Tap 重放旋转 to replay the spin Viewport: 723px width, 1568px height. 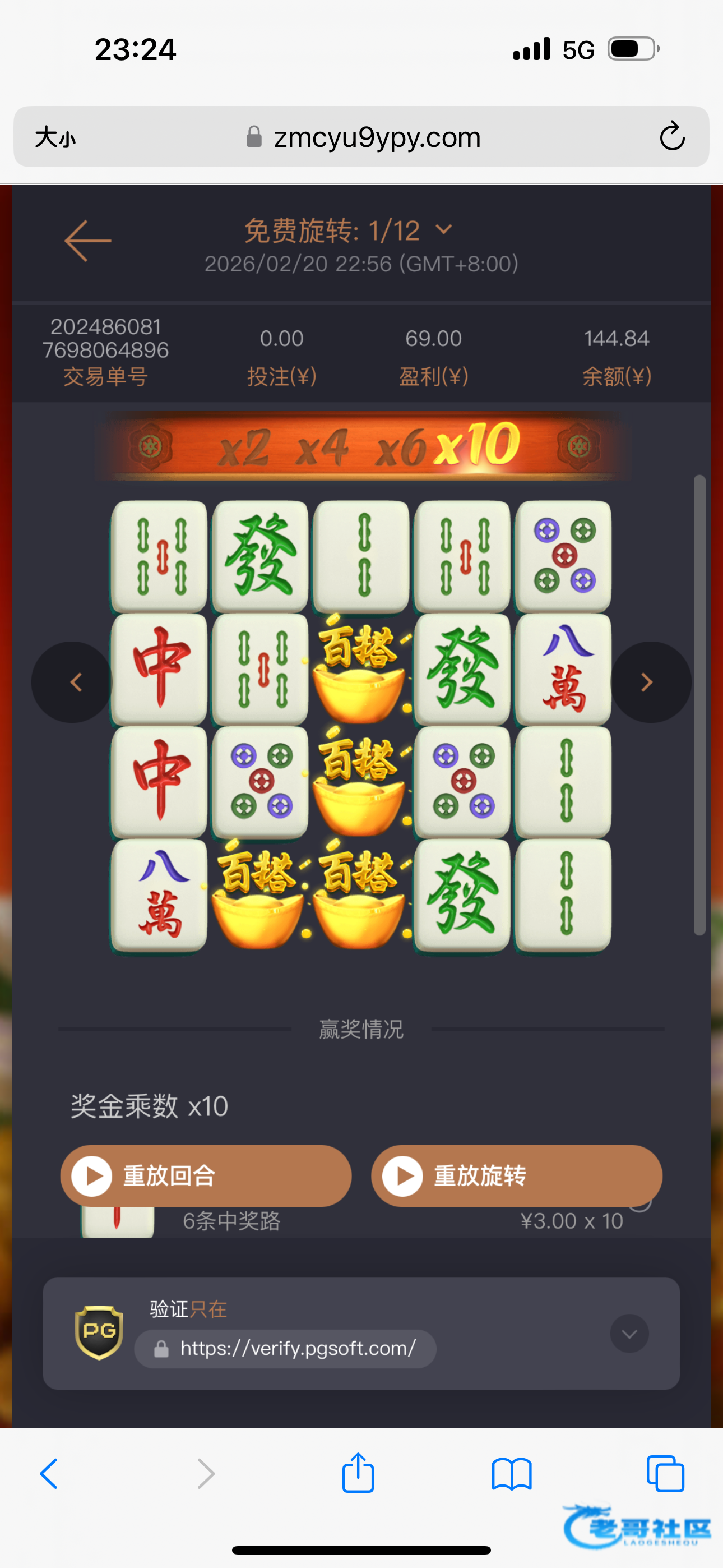[516, 1175]
